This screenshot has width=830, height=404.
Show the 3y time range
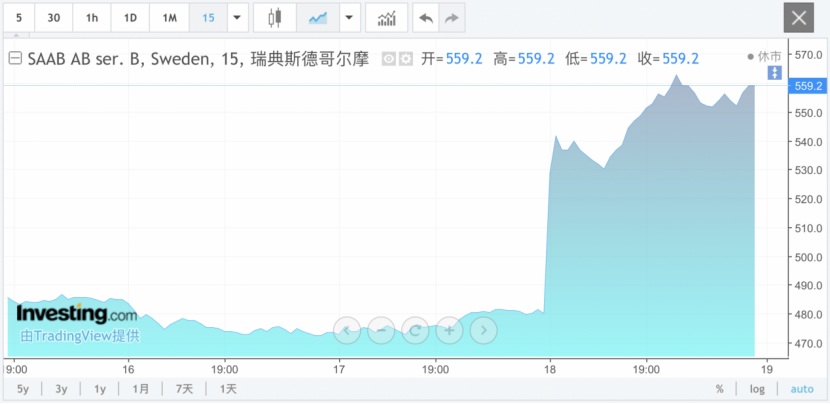click(62, 389)
